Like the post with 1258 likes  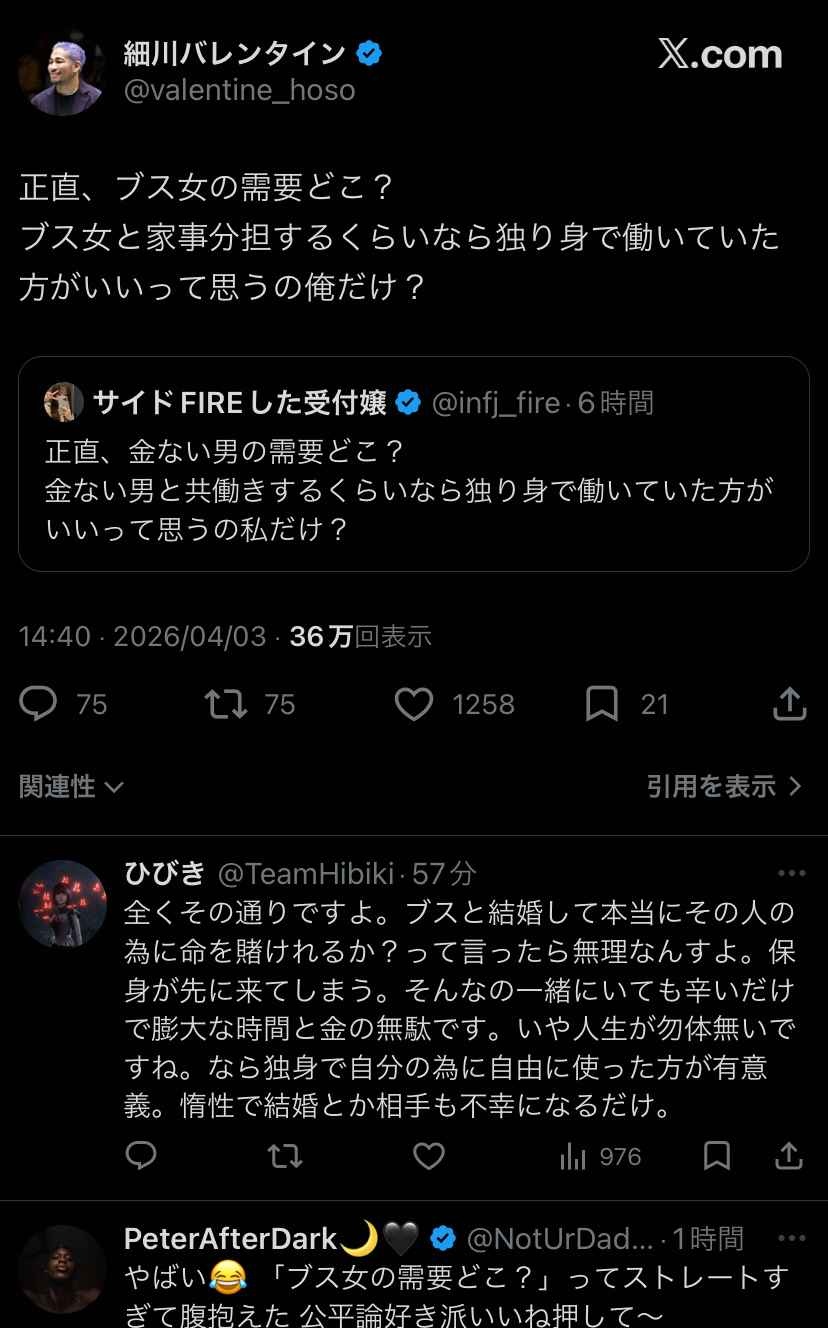(413, 705)
